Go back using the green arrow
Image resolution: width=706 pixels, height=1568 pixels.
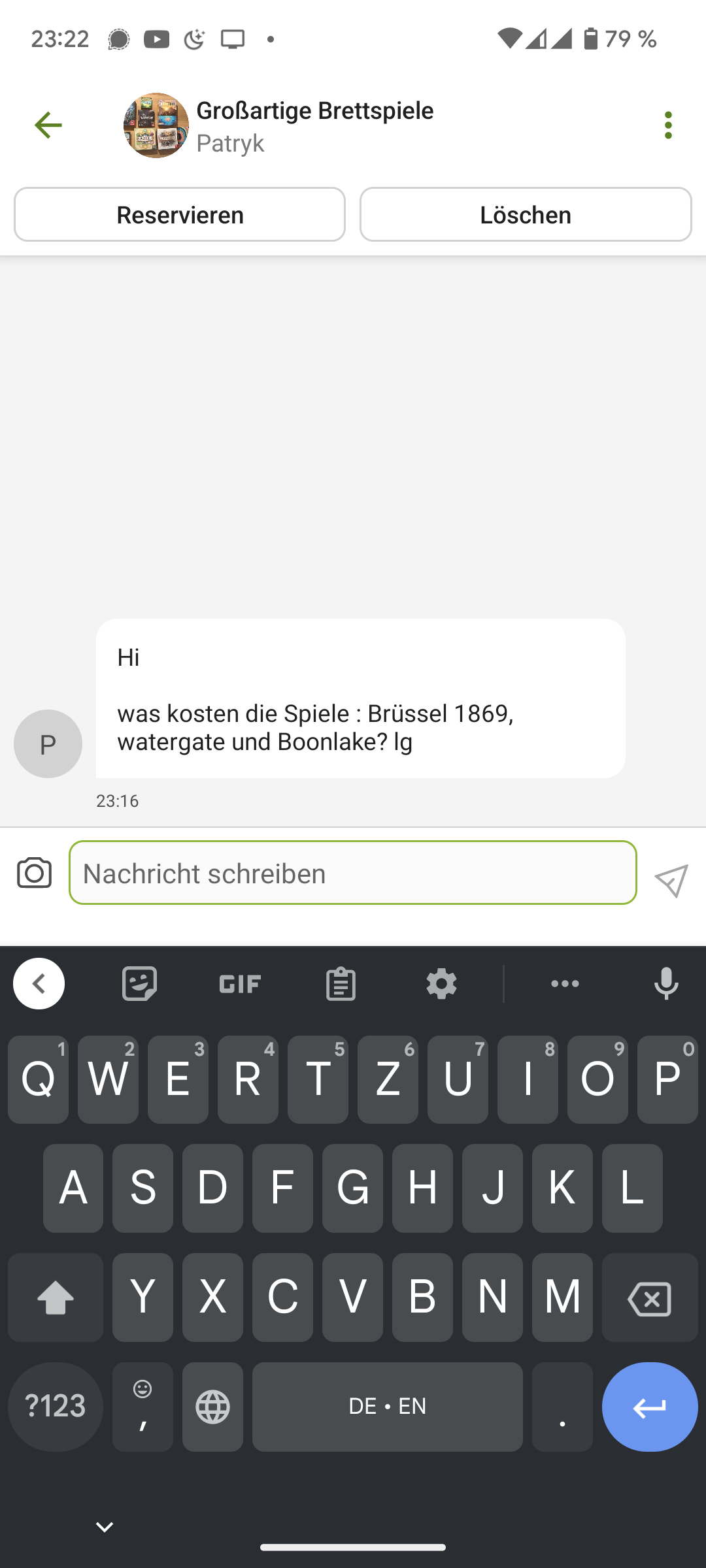coord(48,125)
